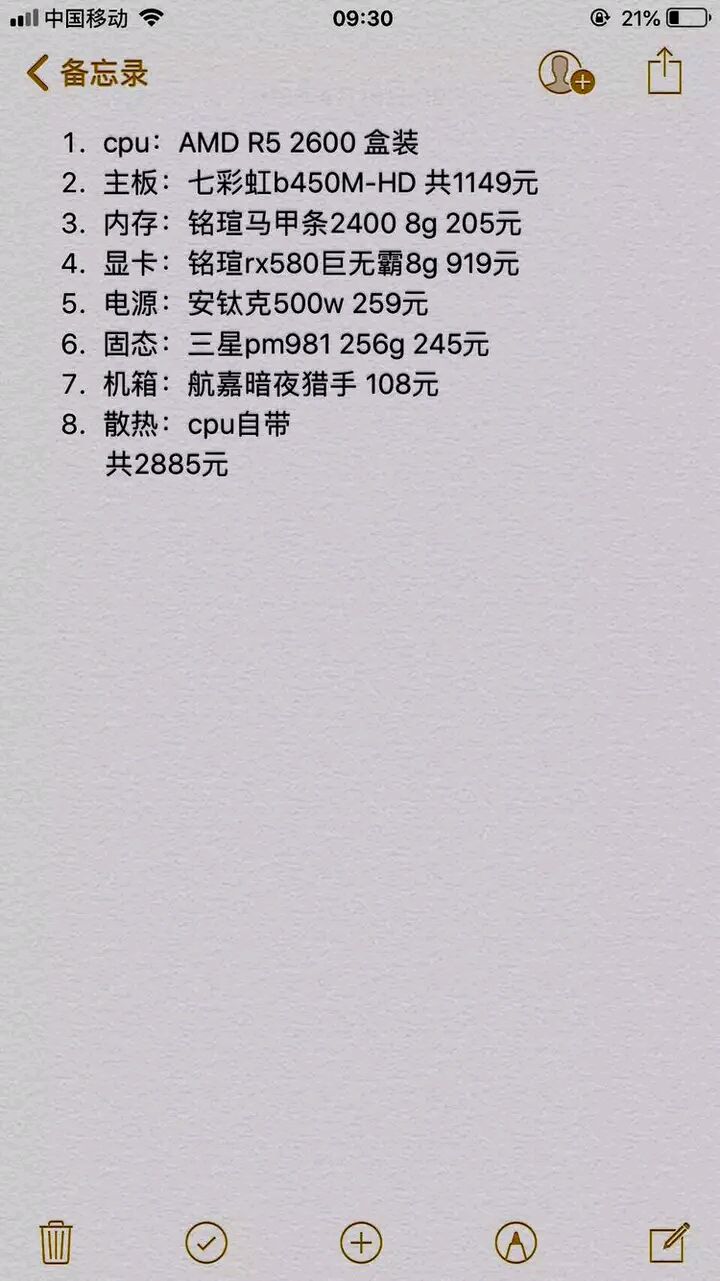
Task: Delete the note with trash icon
Action: coord(55,1243)
